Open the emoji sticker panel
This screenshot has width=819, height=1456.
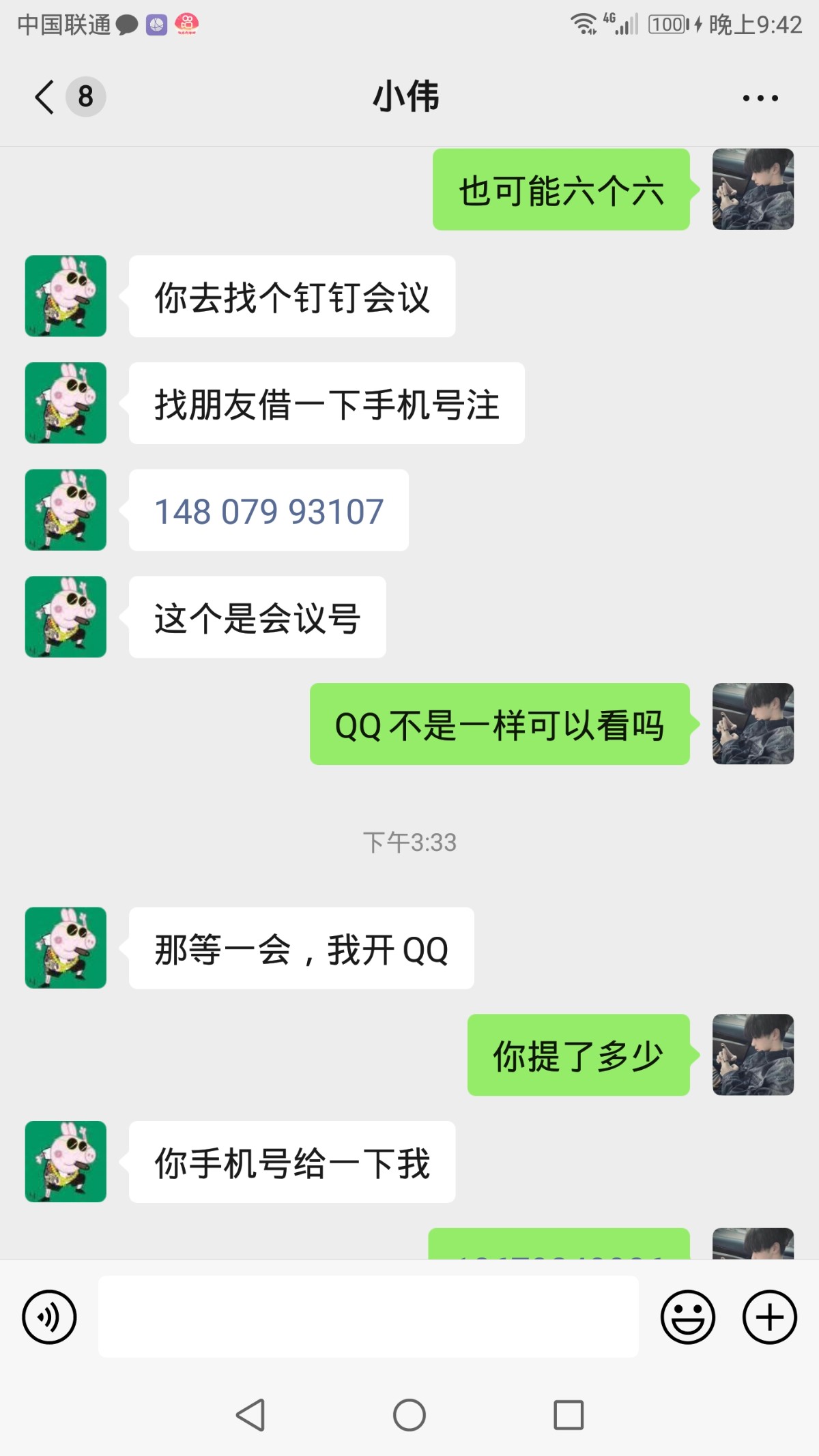pos(687,1317)
